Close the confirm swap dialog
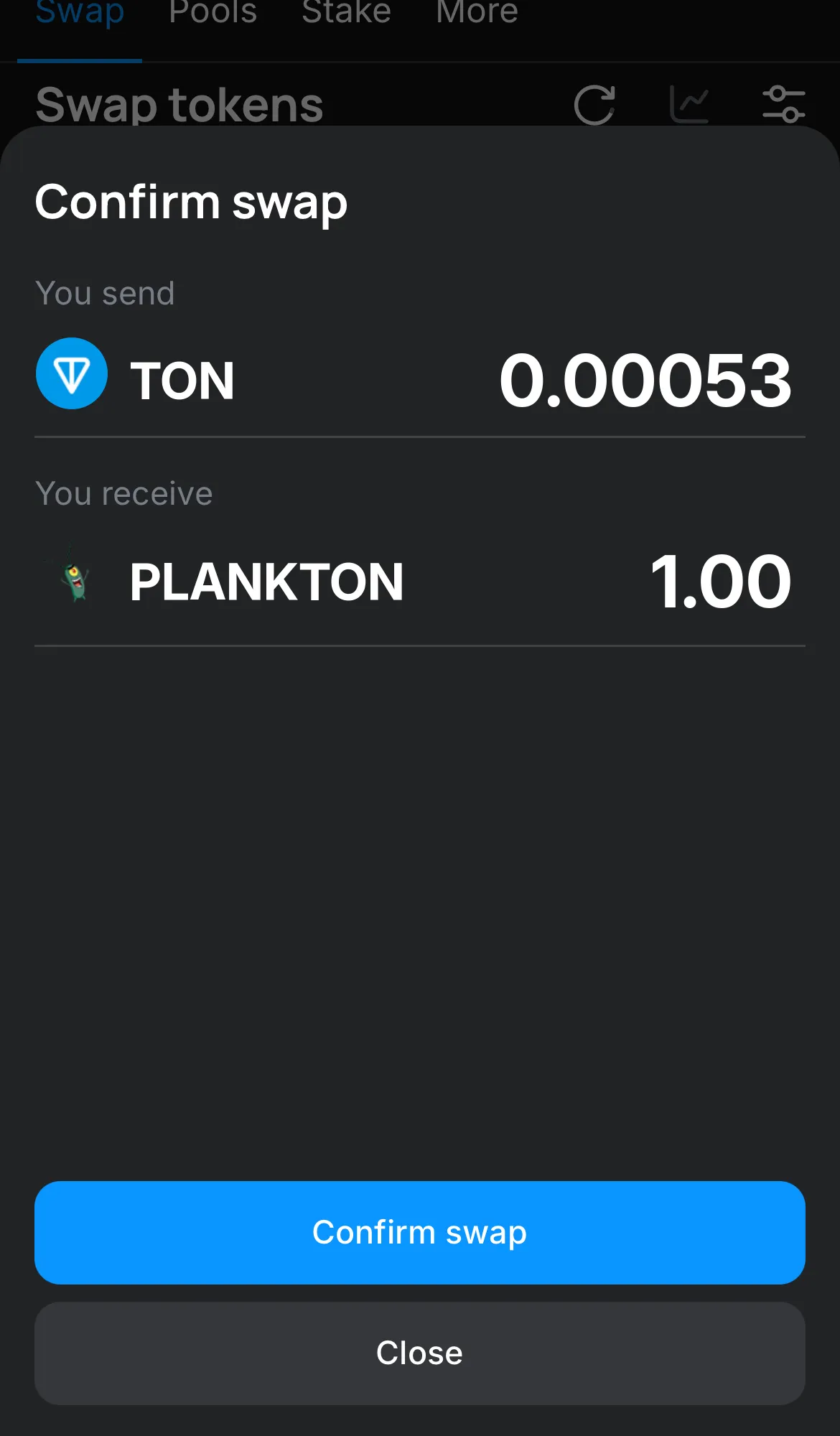Image resolution: width=840 pixels, height=1436 pixels. [x=419, y=1353]
